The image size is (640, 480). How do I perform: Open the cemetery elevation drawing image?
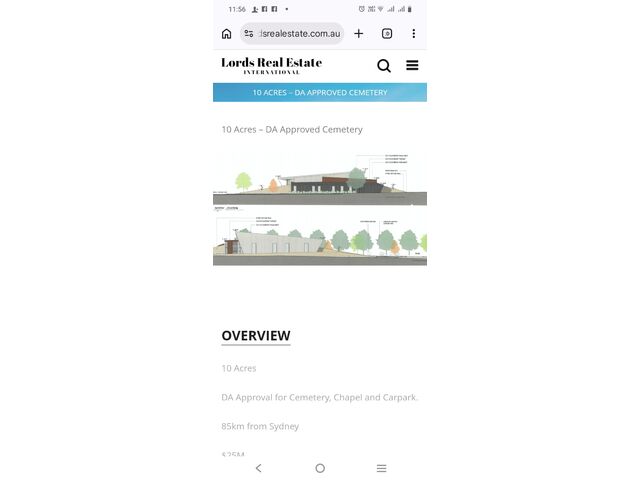point(320,208)
